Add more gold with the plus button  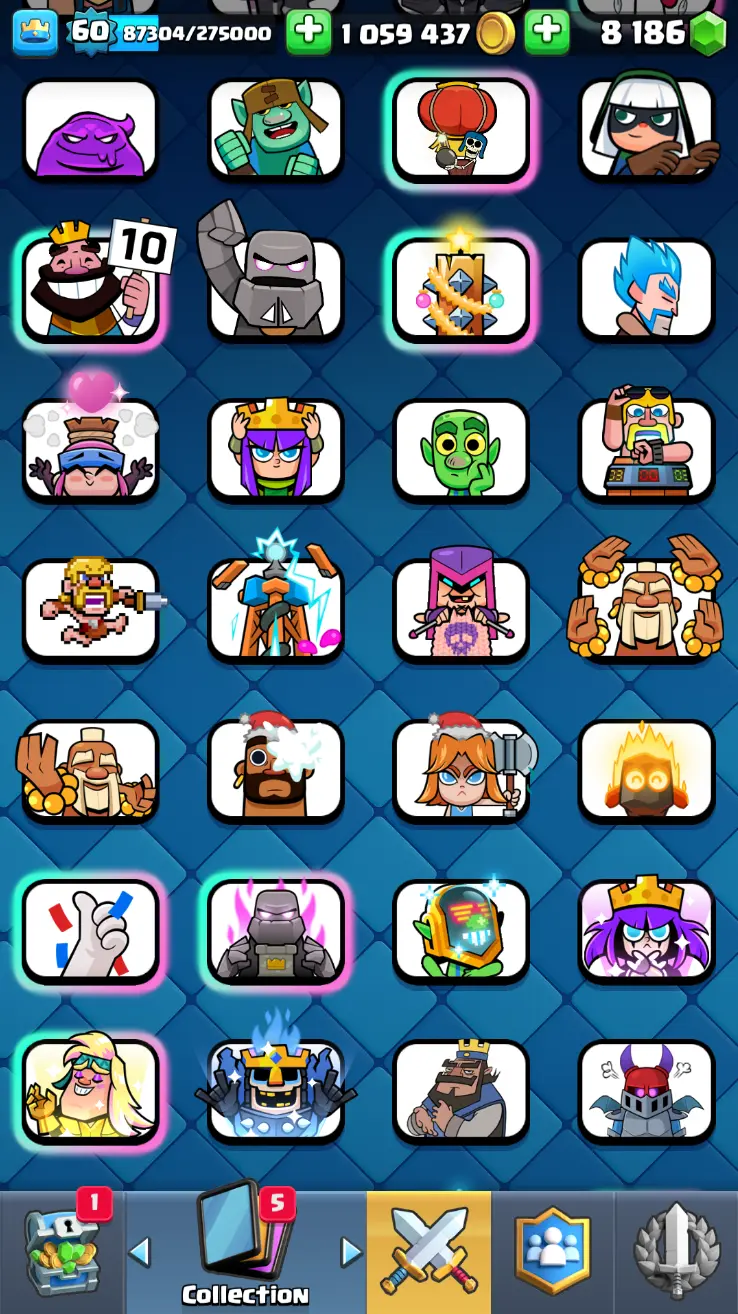[x=309, y=33]
